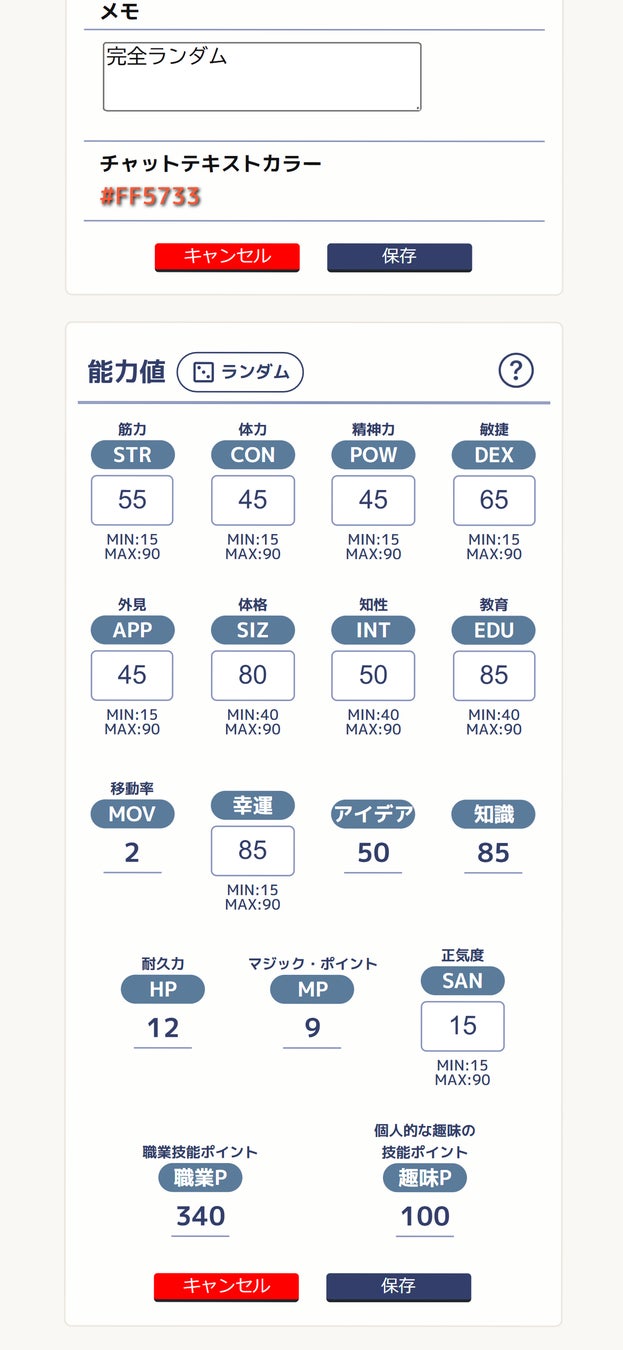The image size is (623, 1350).
Task: Edit the STR value field
Action: [x=132, y=500]
